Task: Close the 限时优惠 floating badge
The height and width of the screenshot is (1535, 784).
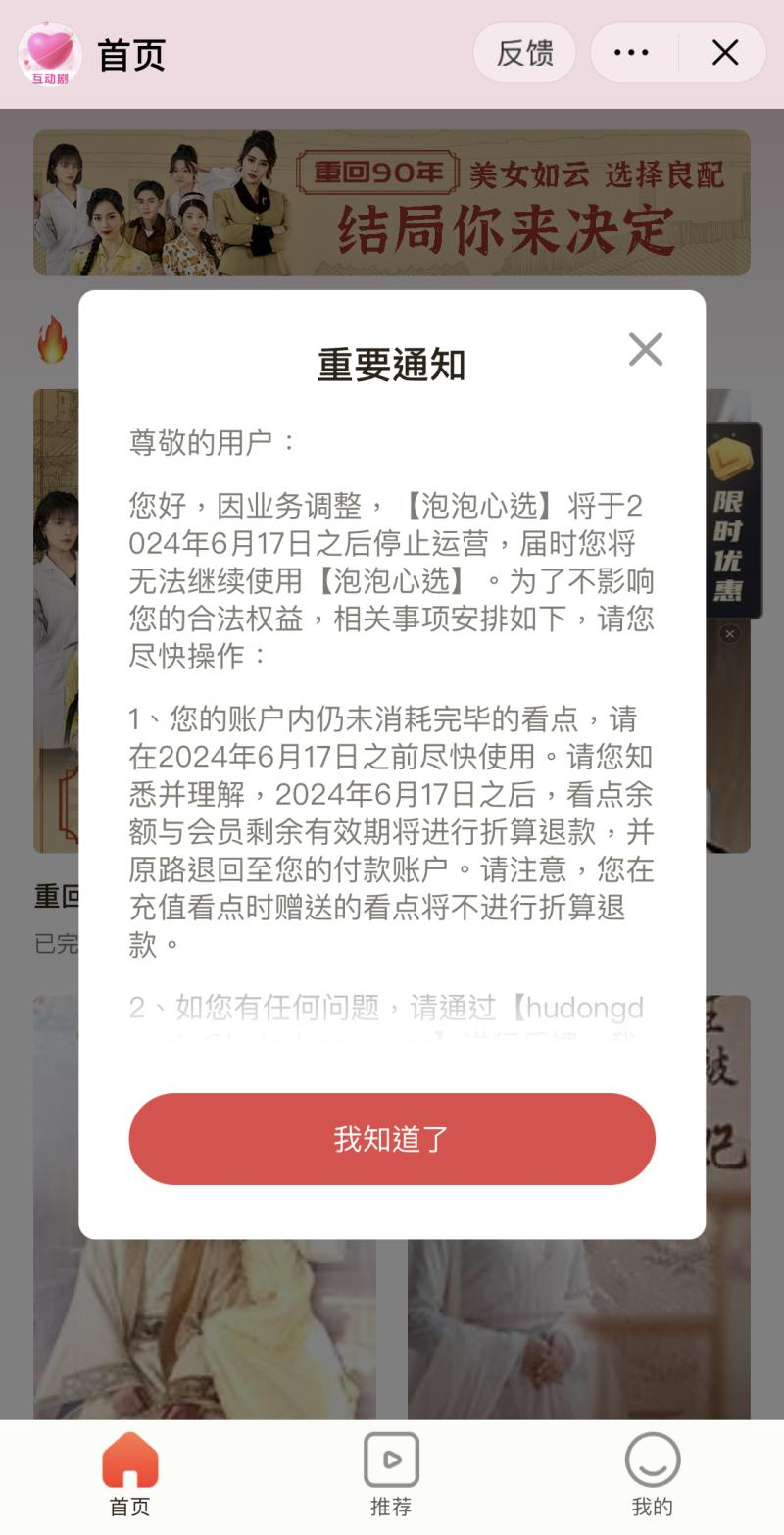Action: pyautogui.click(x=729, y=634)
